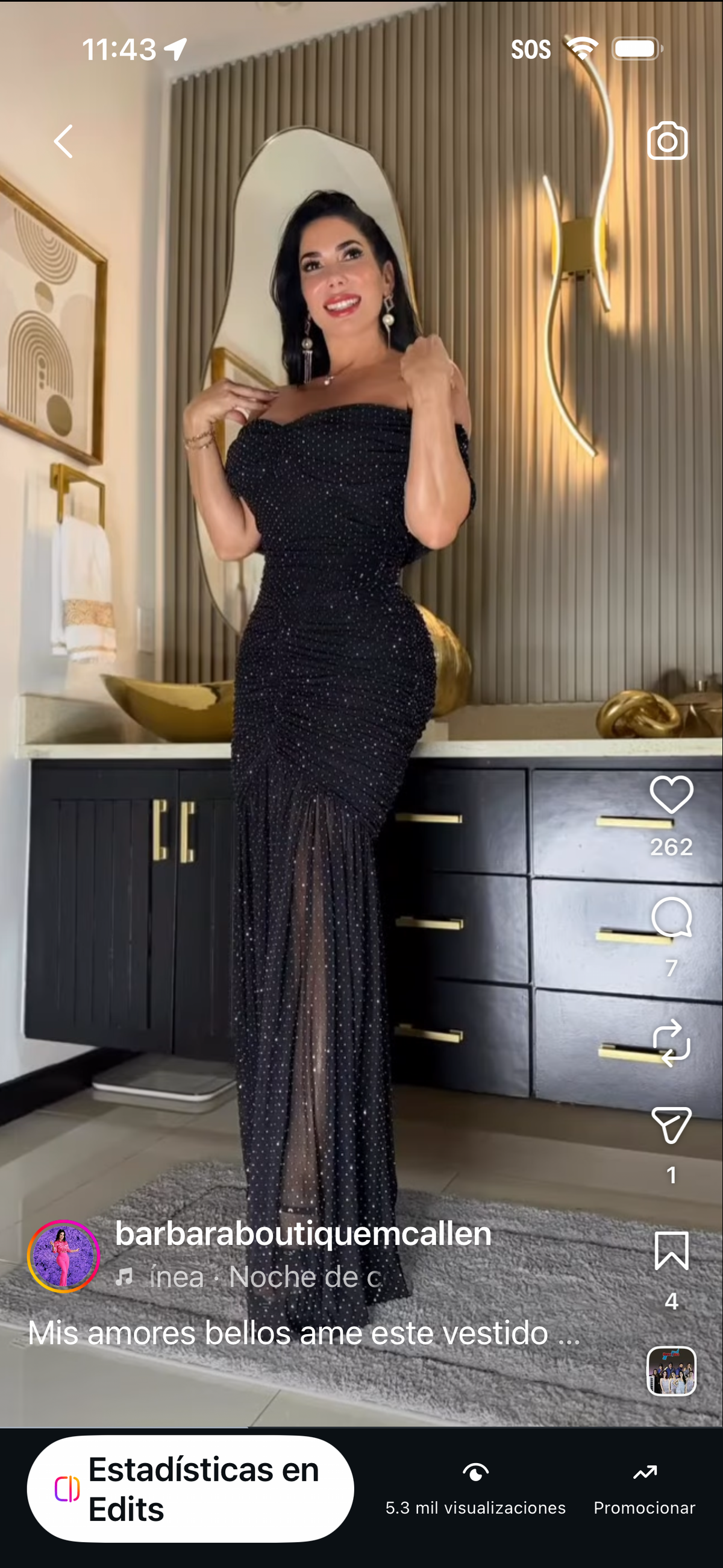Select Promocionar to boost reel
The height and width of the screenshot is (1568, 723).
pyautogui.click(x=645, y=1490)
